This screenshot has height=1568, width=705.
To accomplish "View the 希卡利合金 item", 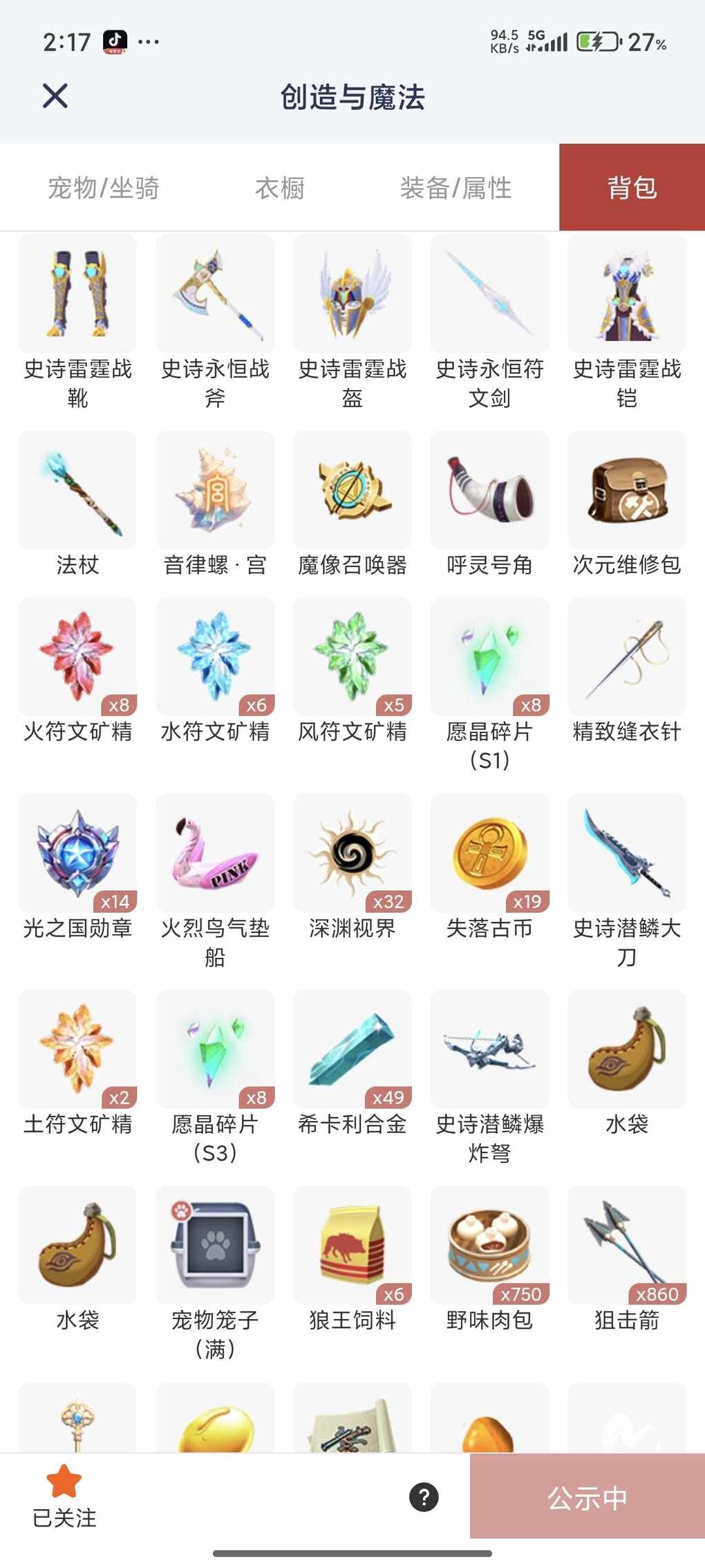I will 352,1049.
